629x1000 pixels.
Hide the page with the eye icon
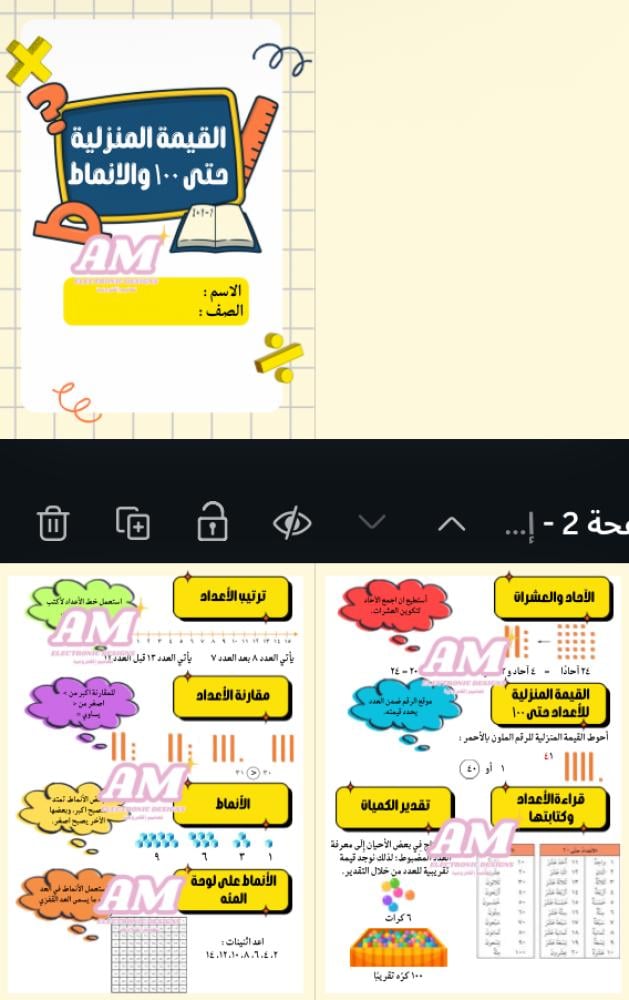point(292,522)
